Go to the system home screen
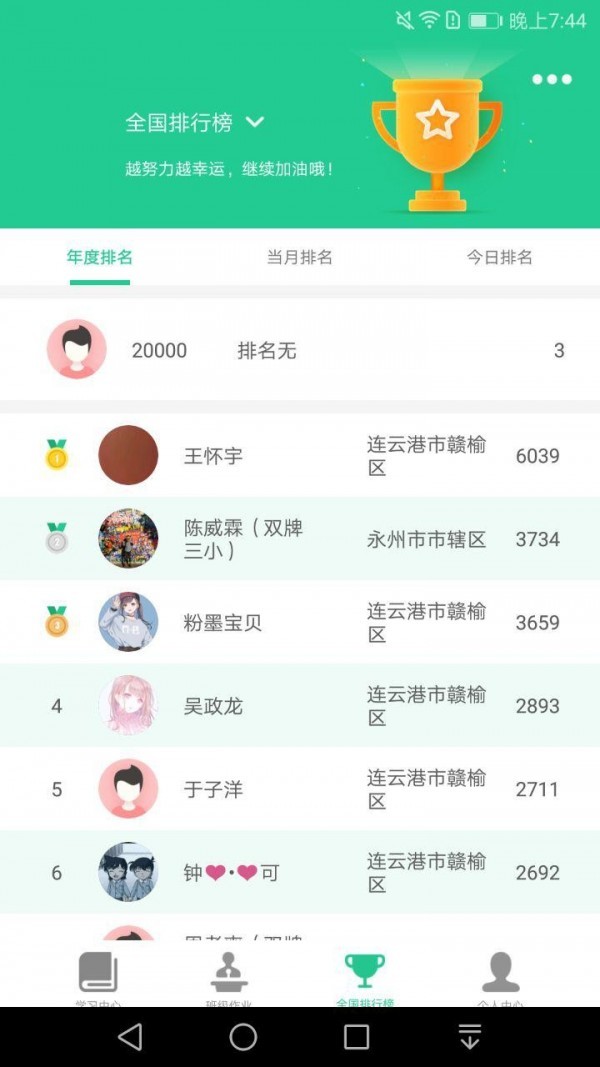This screenshot has width=600, height=1067. click(x=243, y=1037)
